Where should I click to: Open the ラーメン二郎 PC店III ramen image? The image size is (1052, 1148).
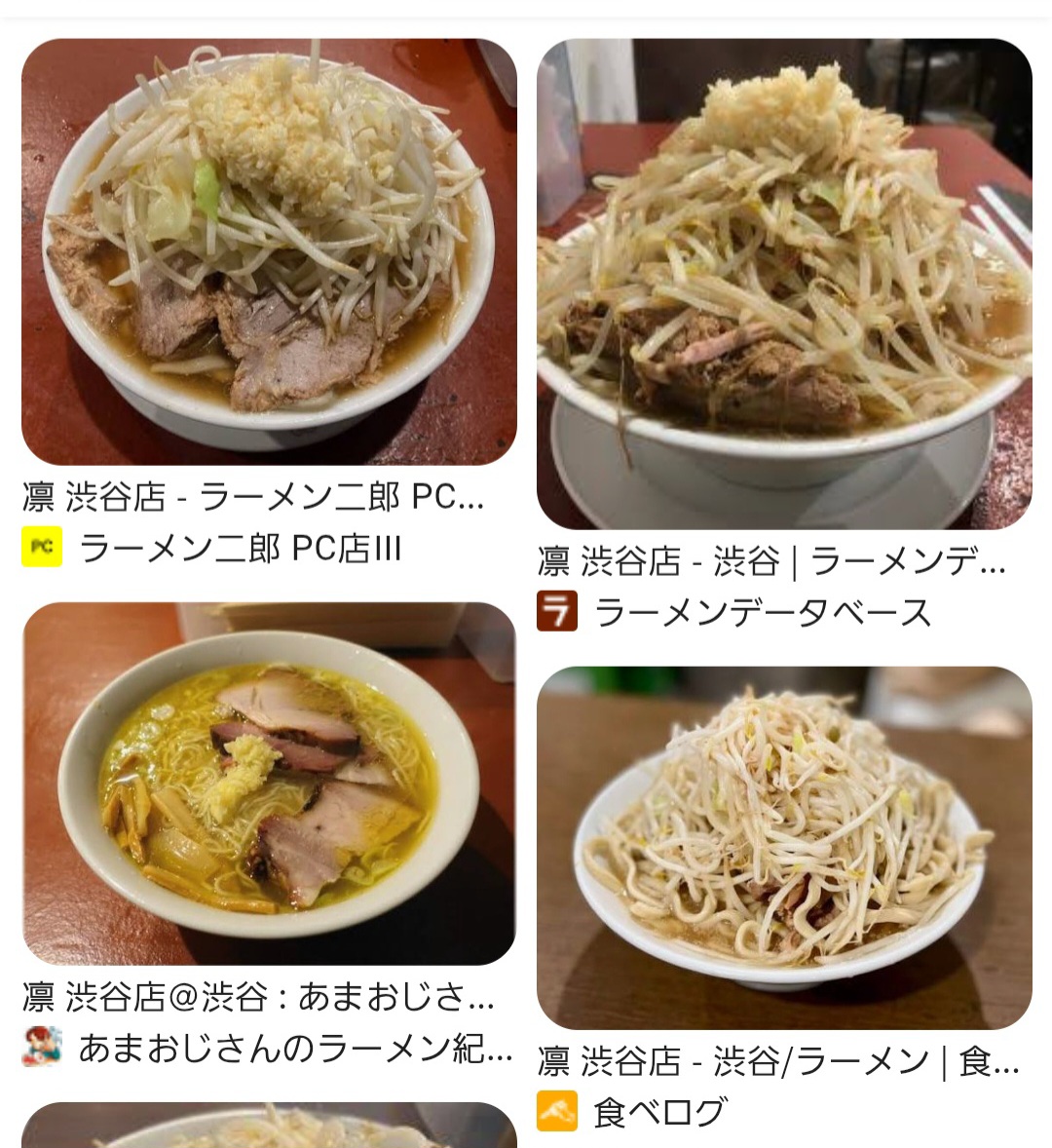point(269,251)
